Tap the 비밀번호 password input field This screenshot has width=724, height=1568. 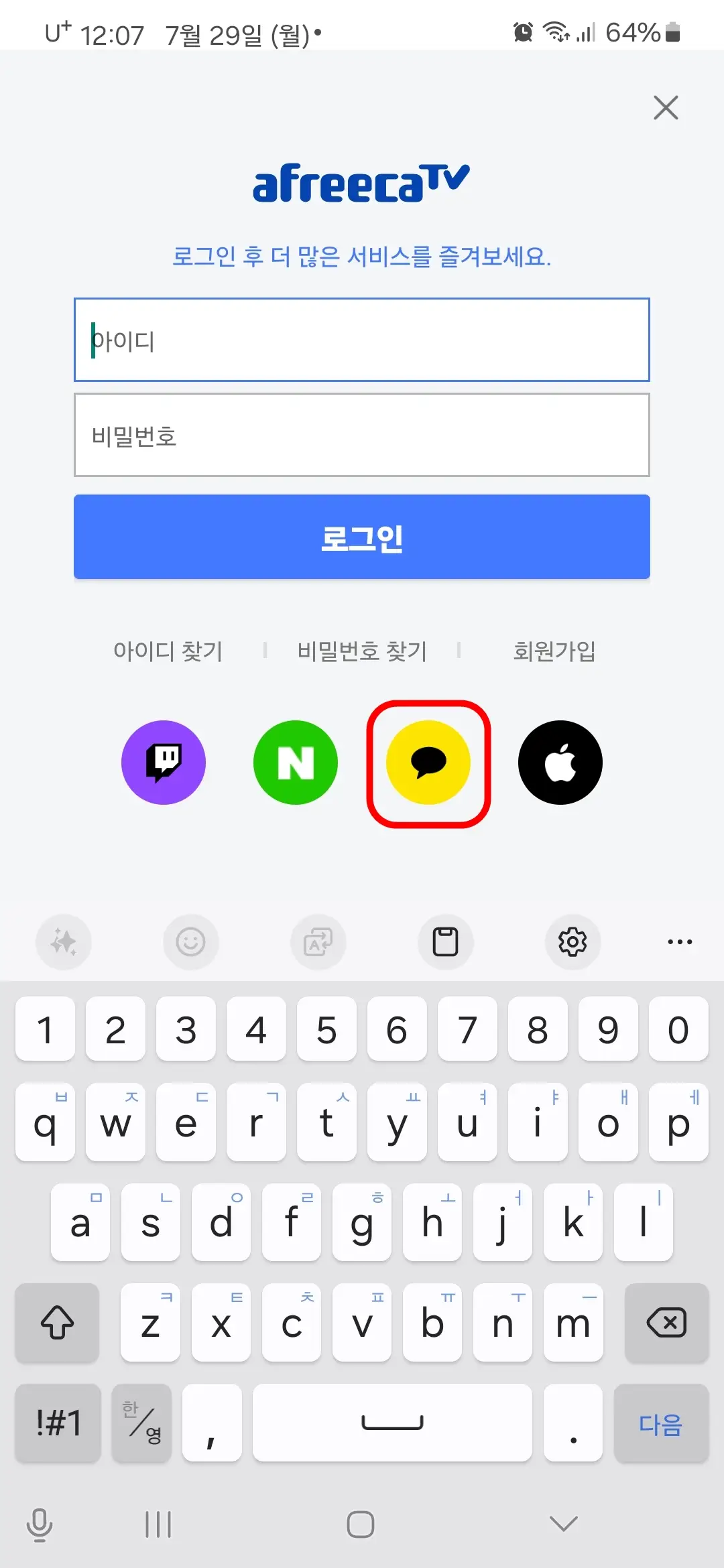[x=362, y=435]
